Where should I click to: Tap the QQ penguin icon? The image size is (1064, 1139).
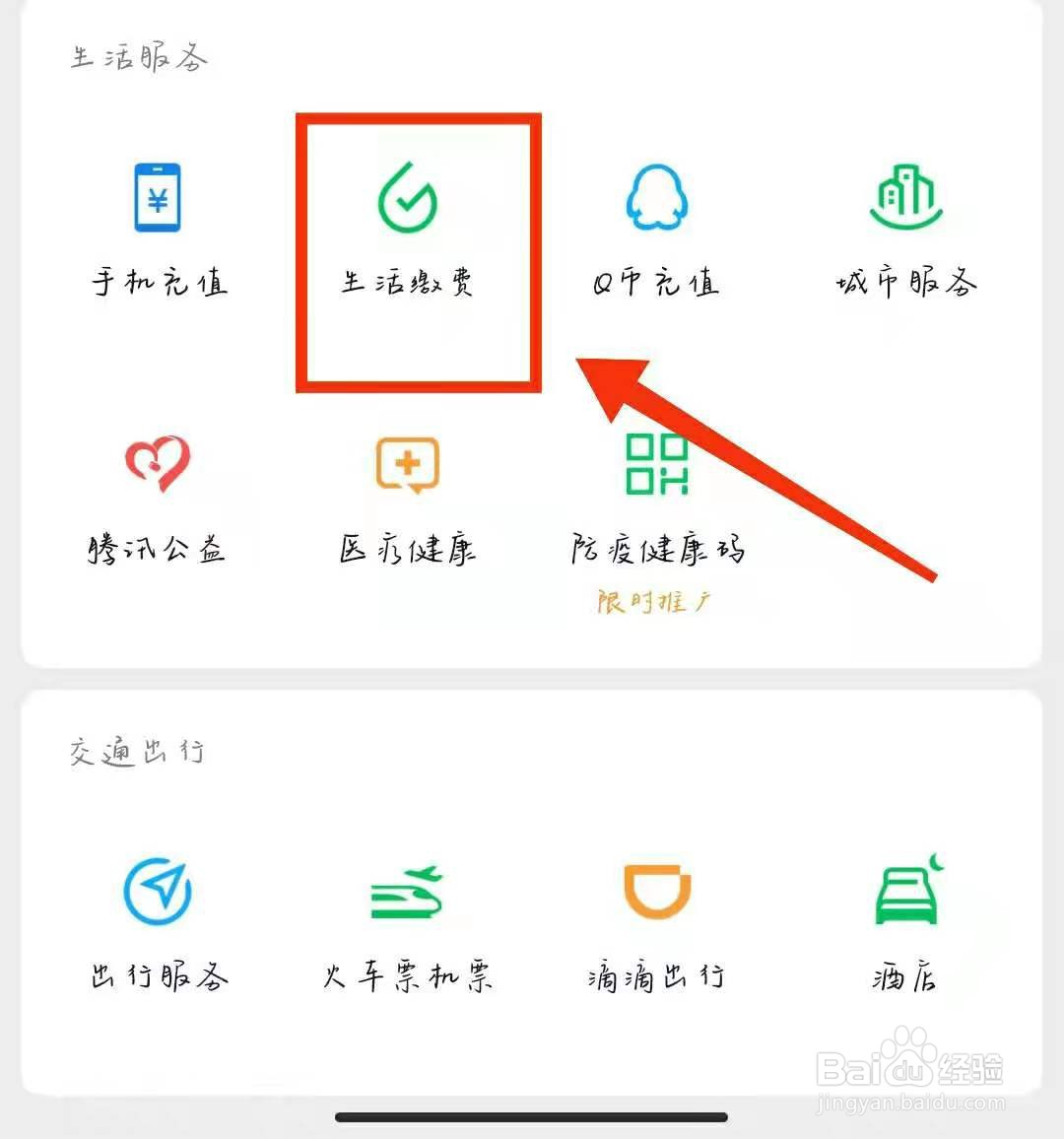(655, 196)
